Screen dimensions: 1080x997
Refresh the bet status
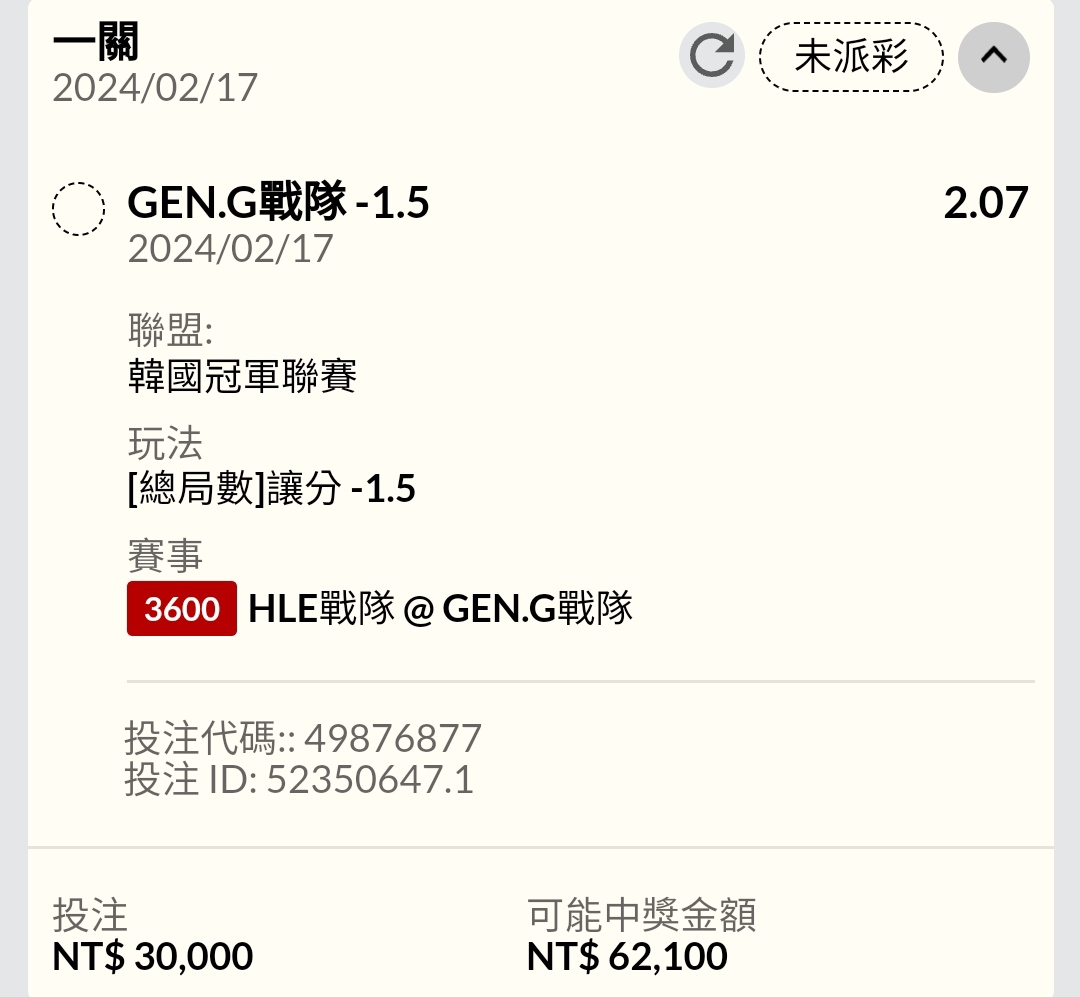coord(712,56)
